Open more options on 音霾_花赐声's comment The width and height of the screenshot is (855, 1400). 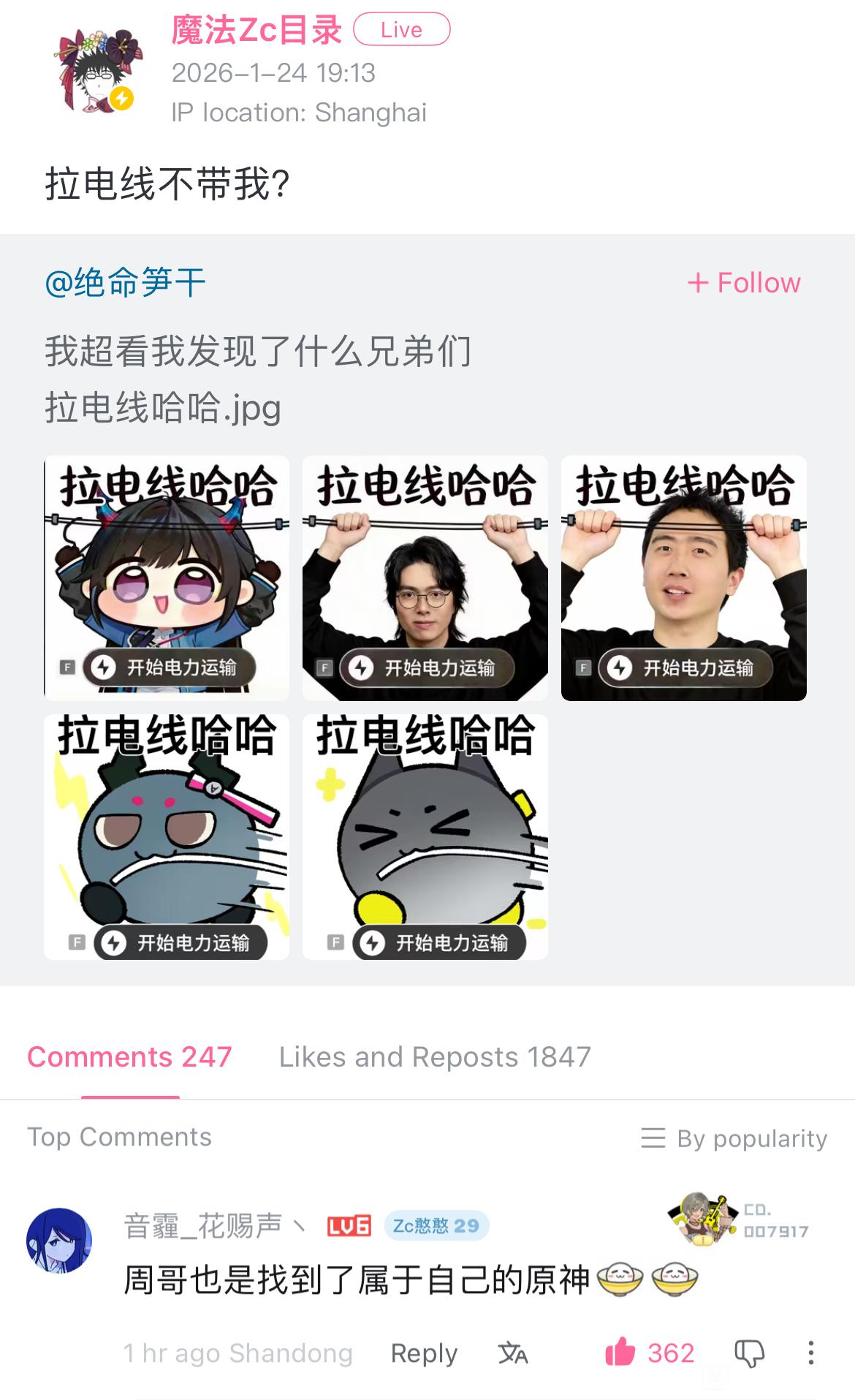pos(810,1353)
